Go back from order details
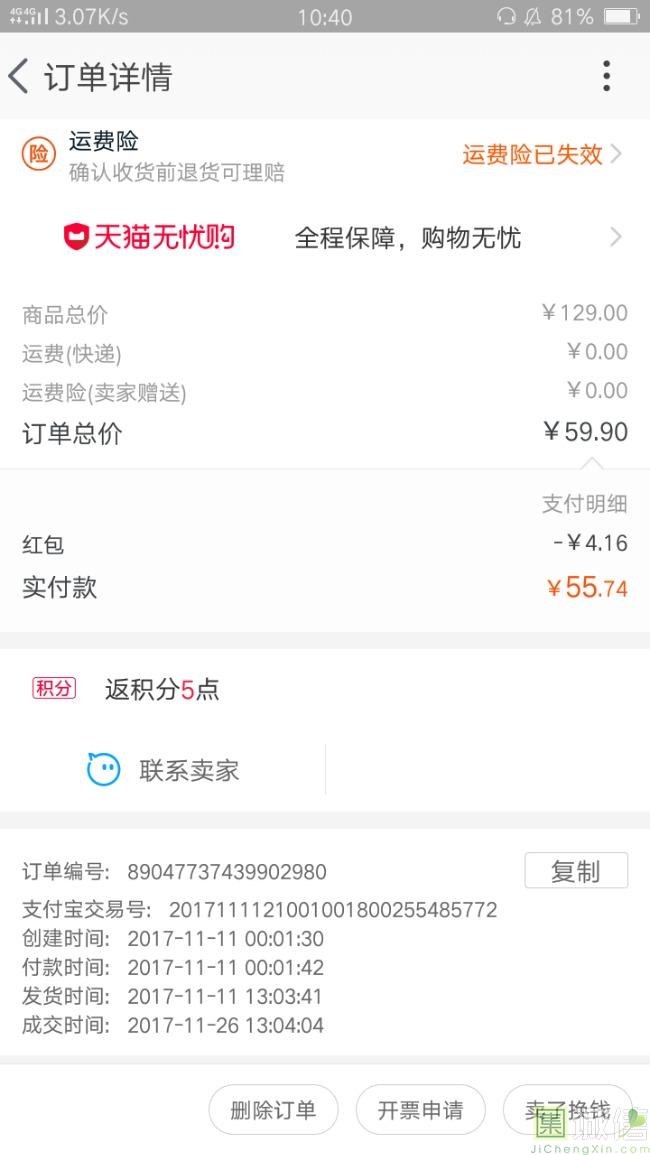This screenshot has width=650, height=1155. point(19,77)
